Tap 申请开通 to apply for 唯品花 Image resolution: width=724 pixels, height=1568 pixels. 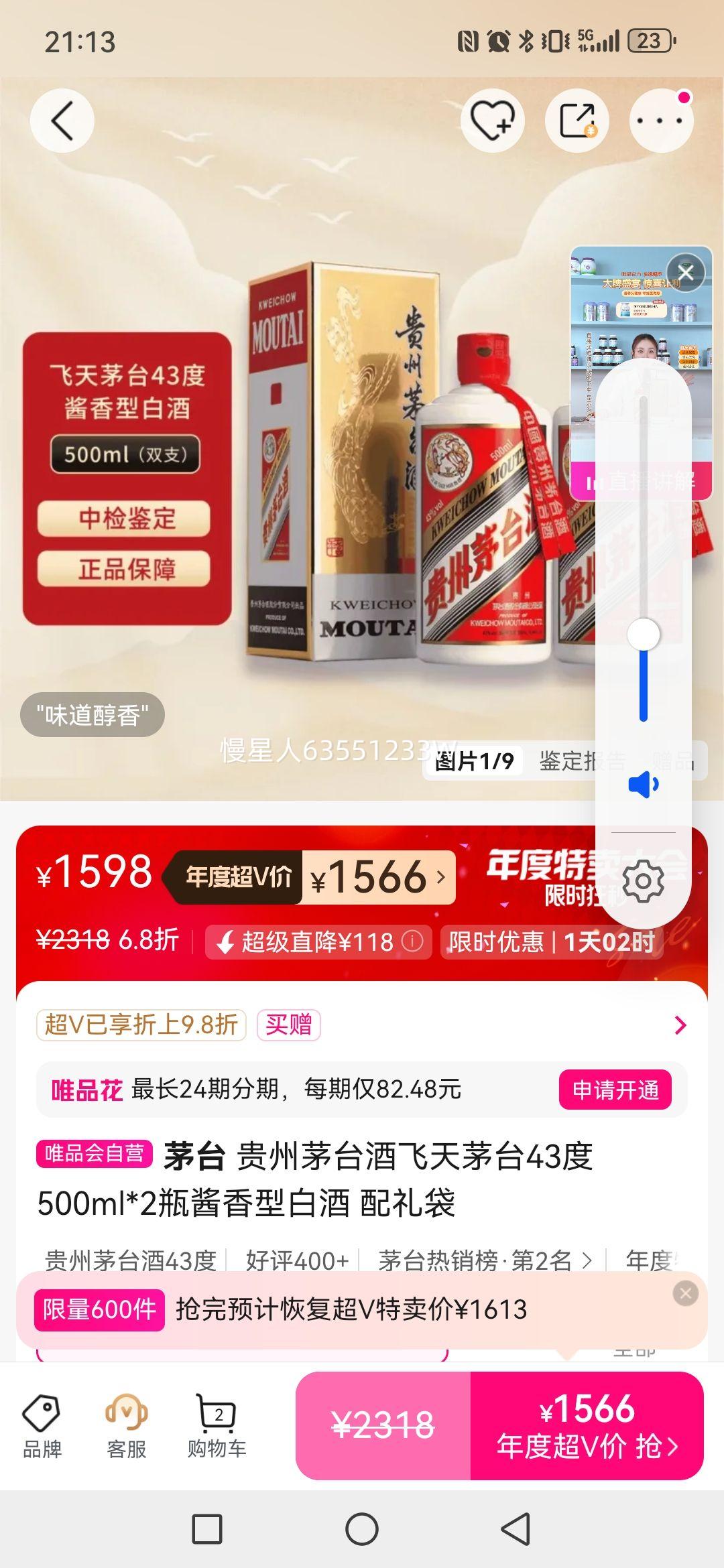tap(616, 1089)
